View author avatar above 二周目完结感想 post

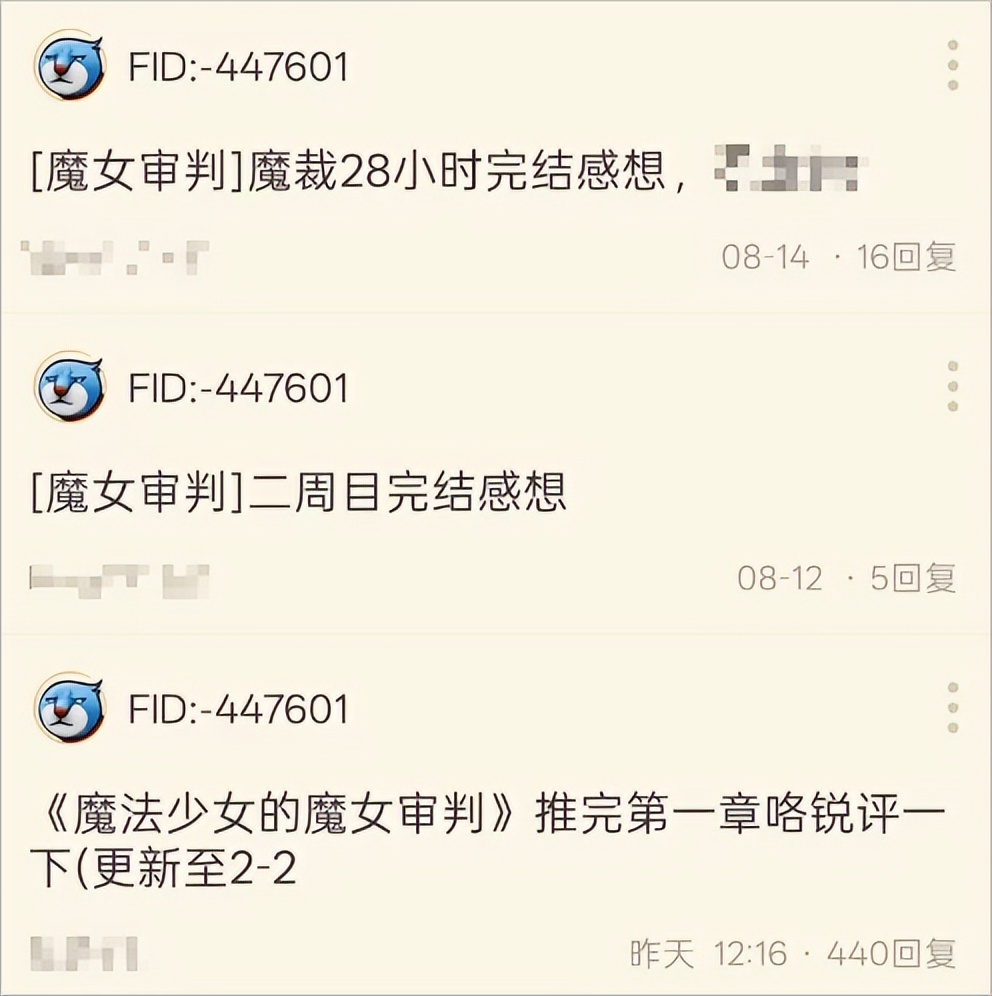(x=70, y=388)
